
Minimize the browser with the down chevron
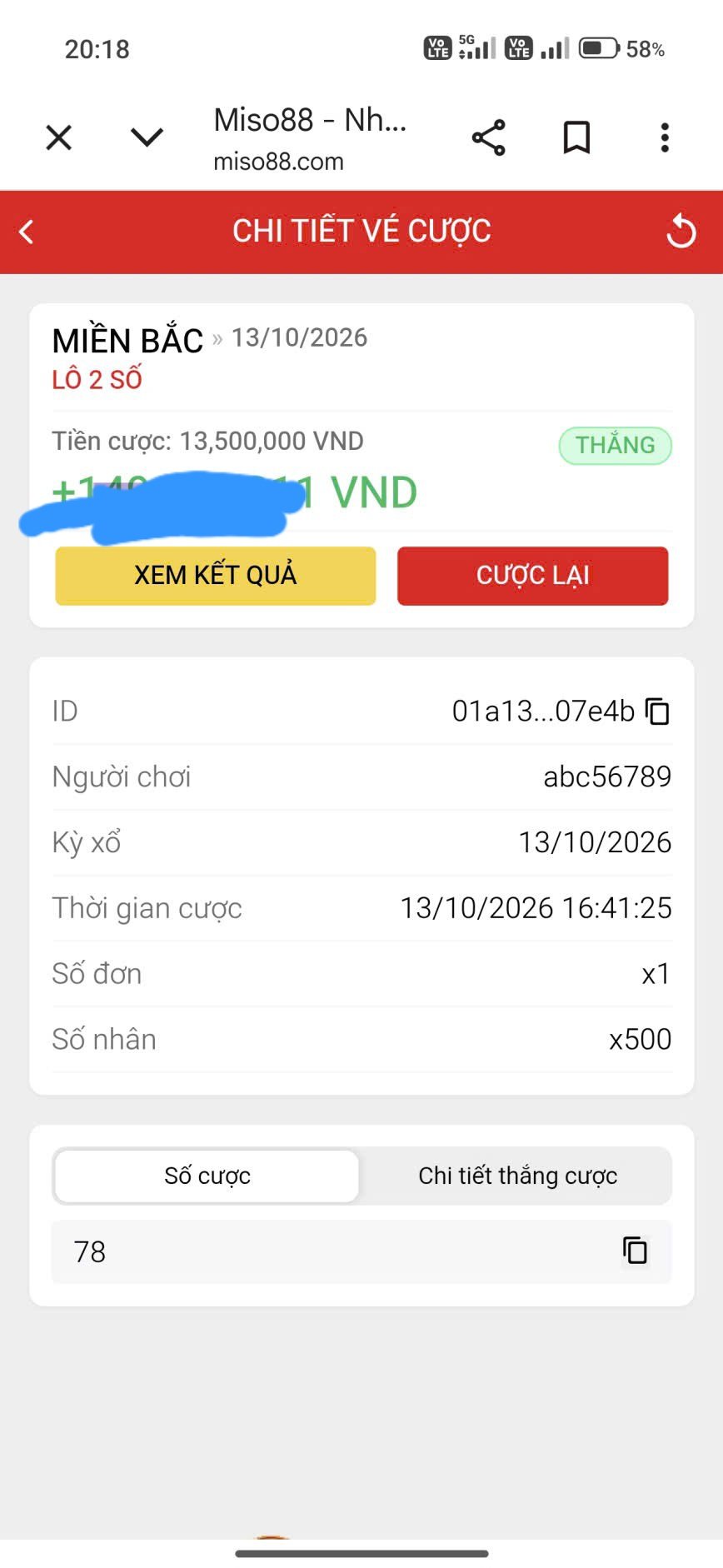[x=147, y=137]
